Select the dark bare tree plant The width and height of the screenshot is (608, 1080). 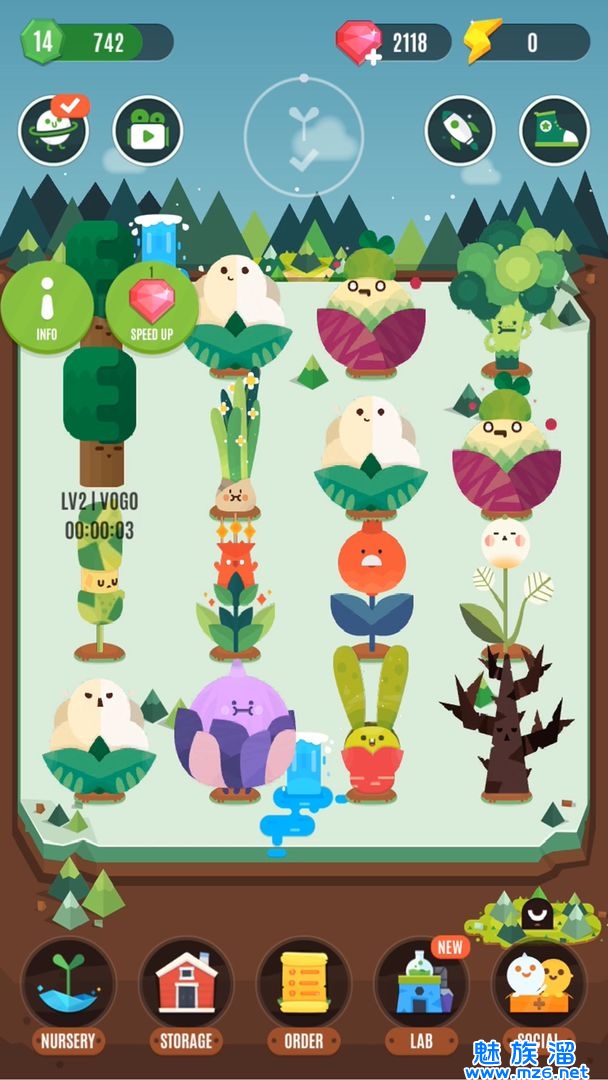tap(504, 720)
